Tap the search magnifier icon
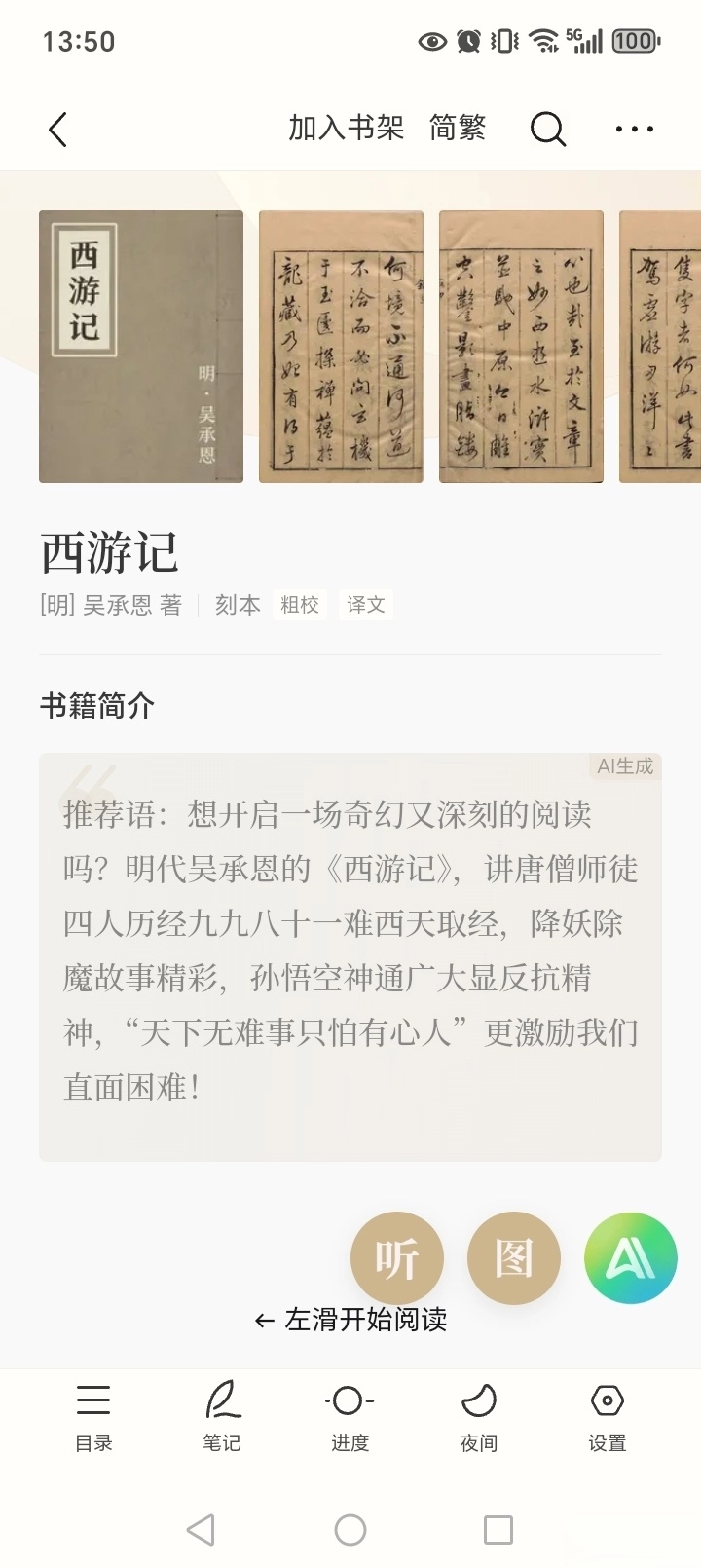Screen dimensions: 701x1568 pos(548,128)
